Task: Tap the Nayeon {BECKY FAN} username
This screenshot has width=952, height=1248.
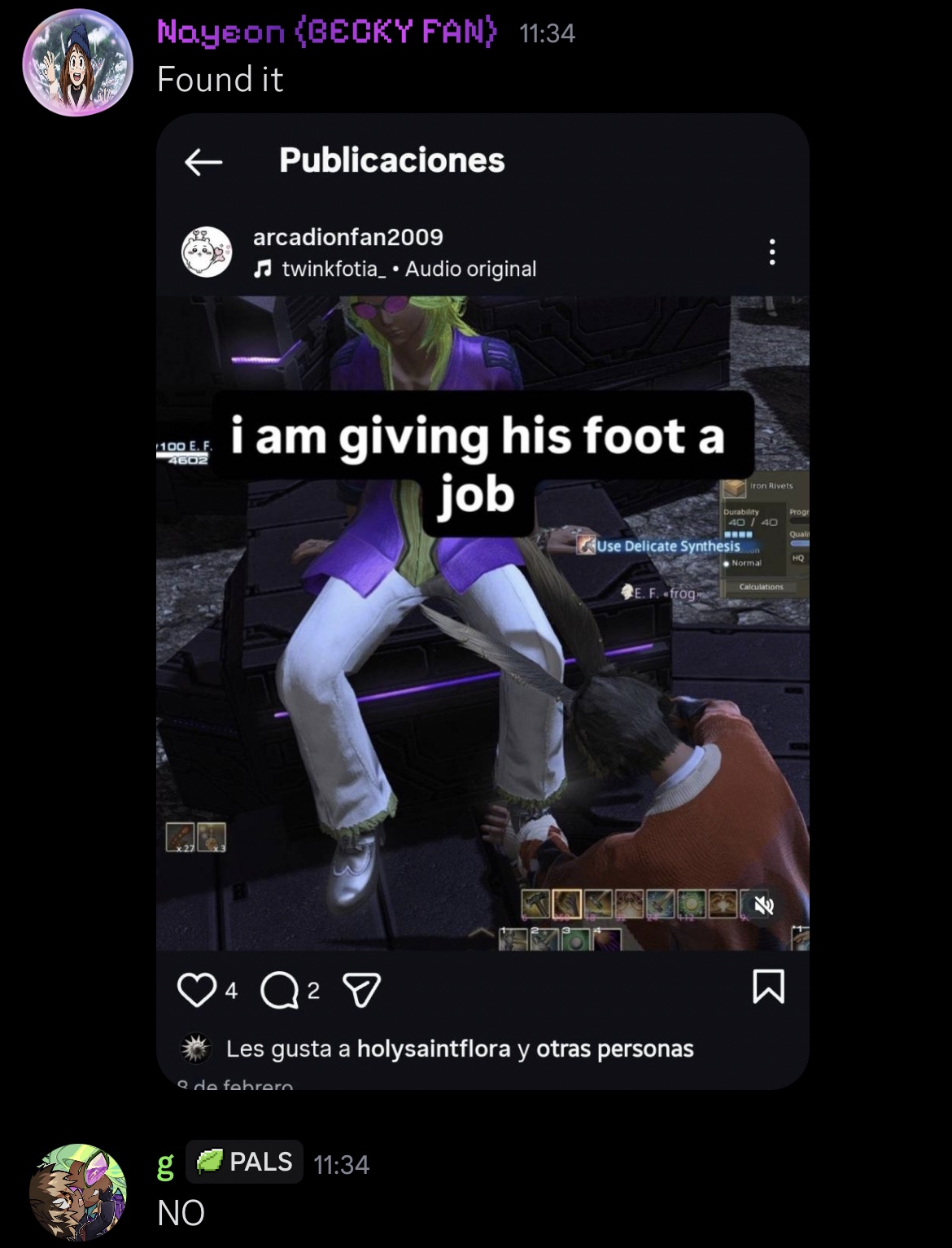Action: tap(326, 33)
